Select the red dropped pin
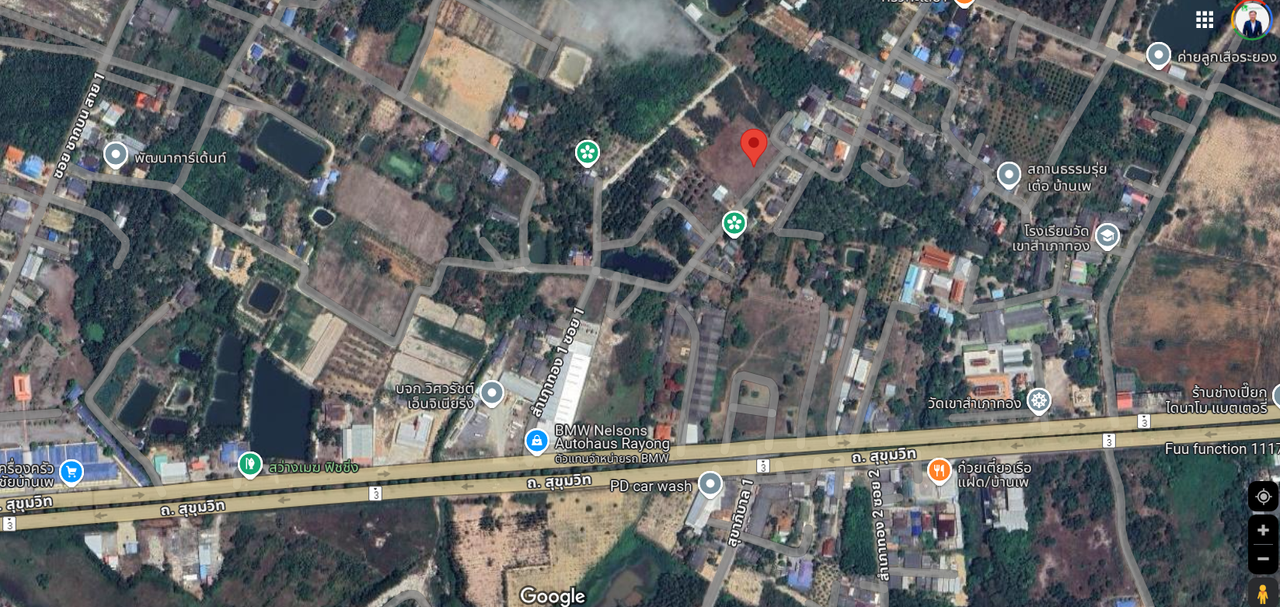The width and height of the screenshot is (1280, 607). (x=754, y=146)
